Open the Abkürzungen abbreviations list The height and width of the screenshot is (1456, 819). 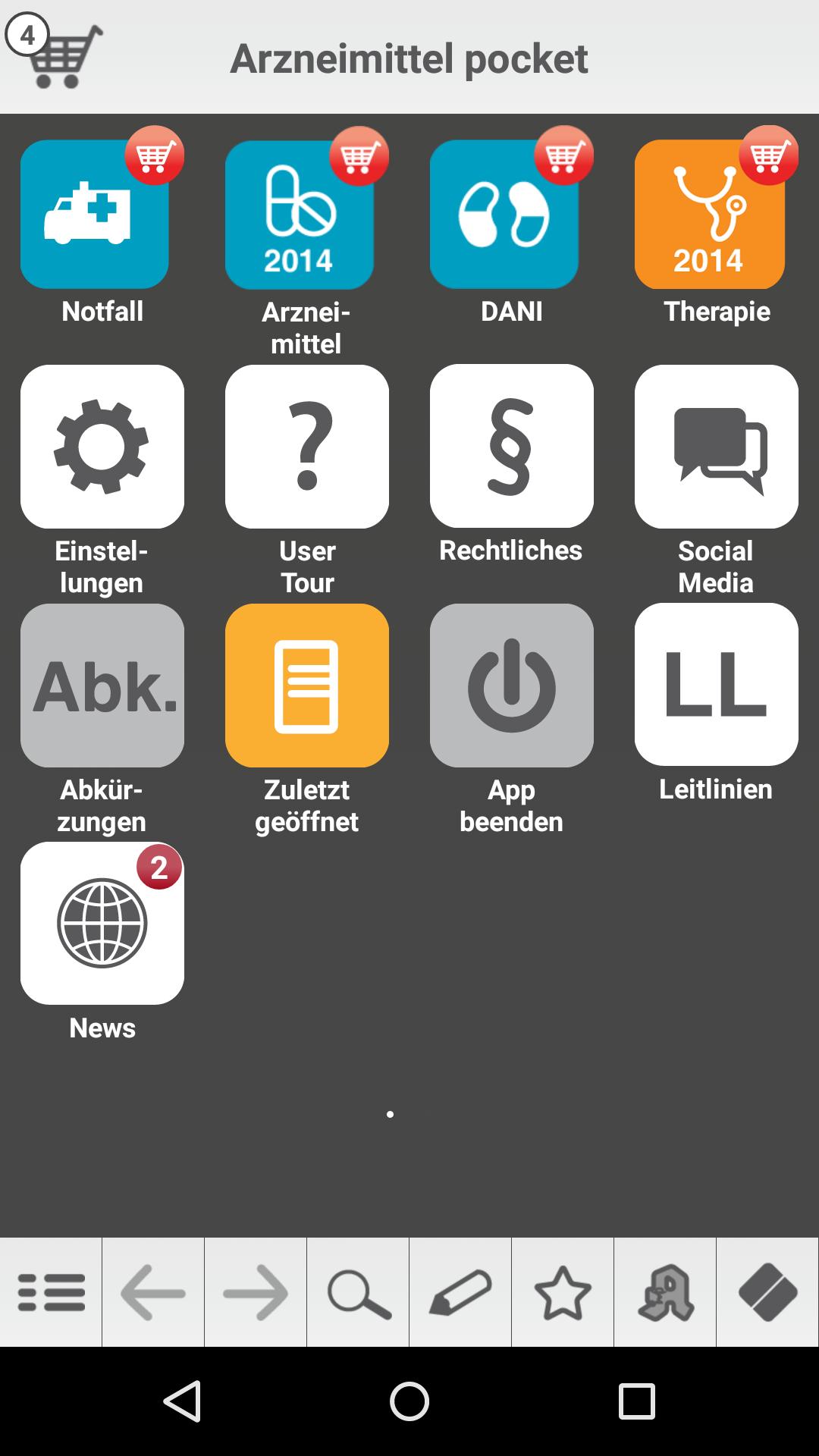click(x=102, y=684)
